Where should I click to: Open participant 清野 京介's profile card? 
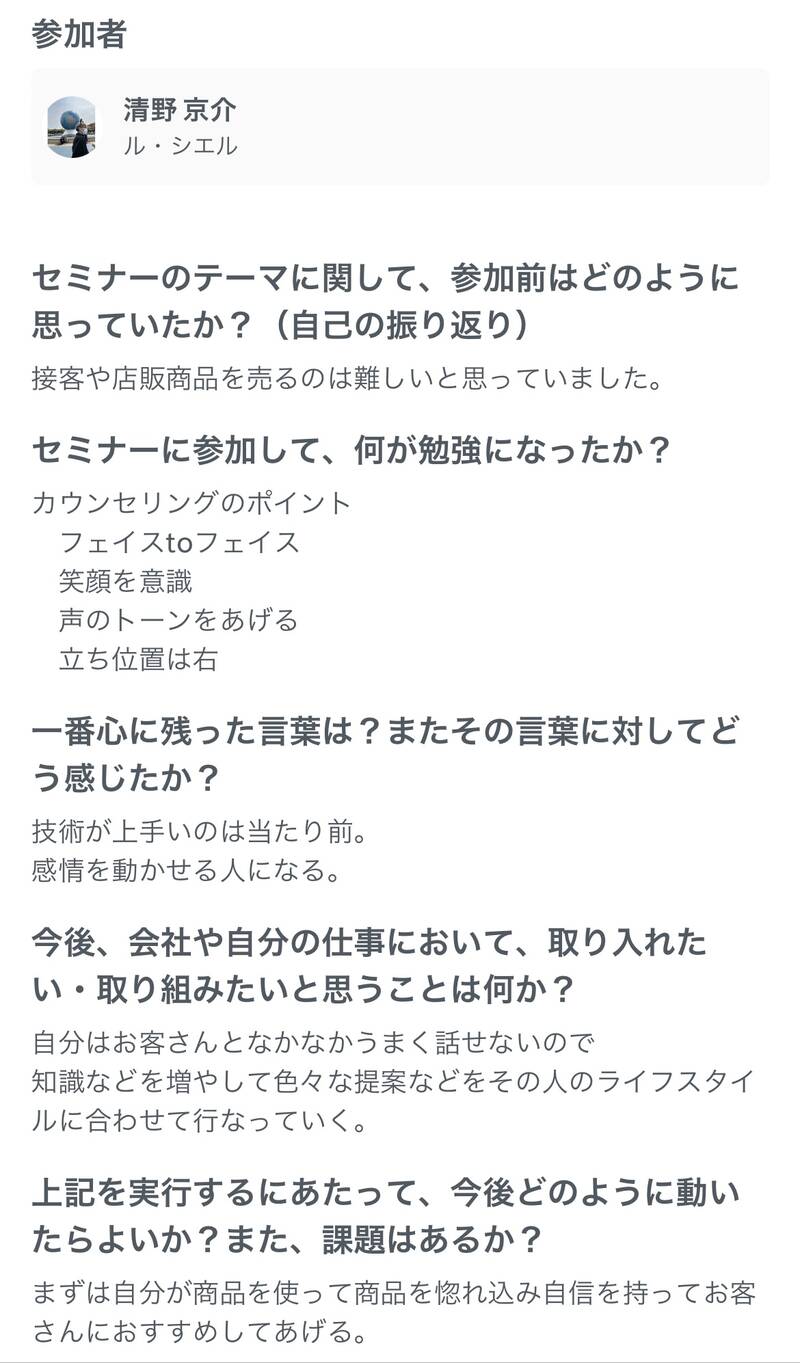click(x=400, y=127)
